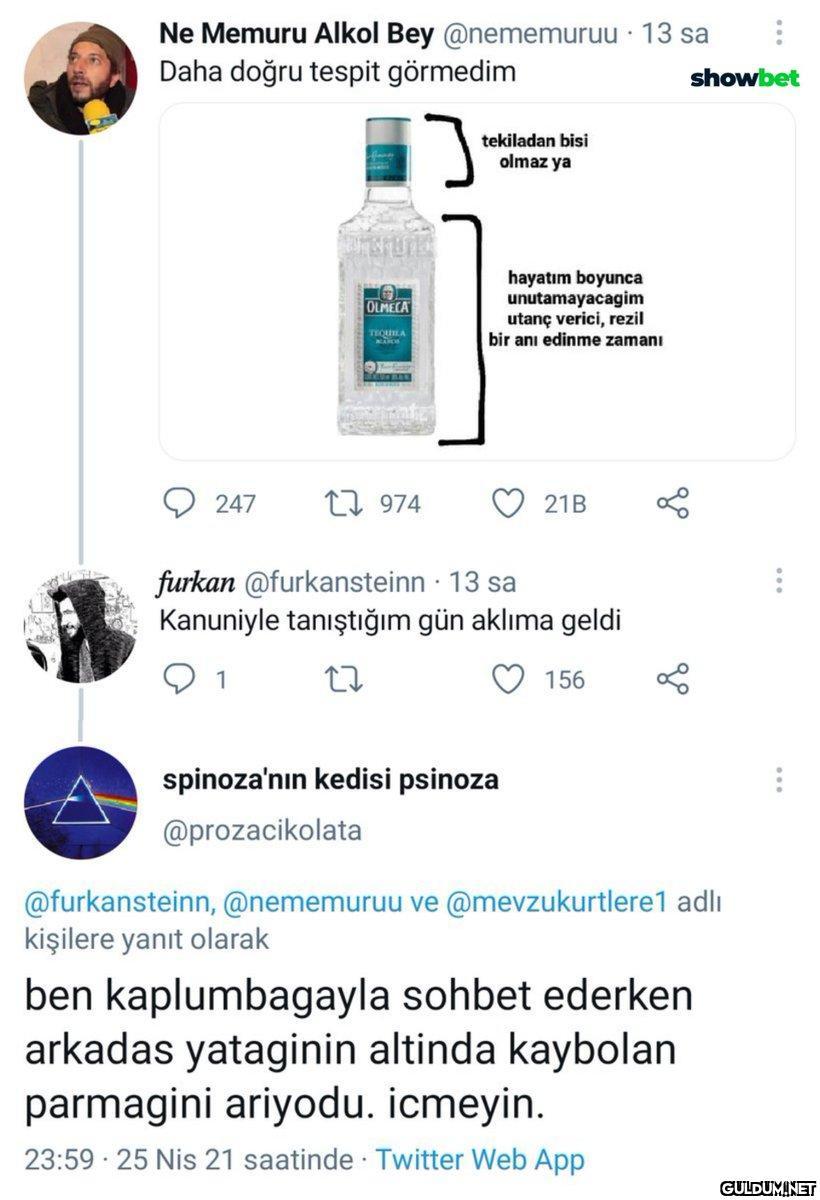Open the @mevzukurtlere1 mention link

click(x=553, y=902)
